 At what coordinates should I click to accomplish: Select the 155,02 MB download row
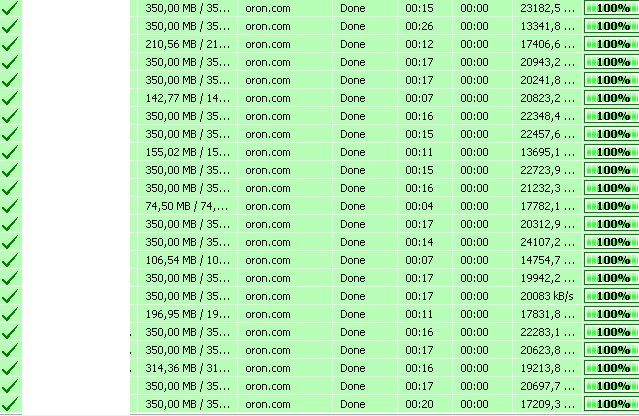pos(187,152)
